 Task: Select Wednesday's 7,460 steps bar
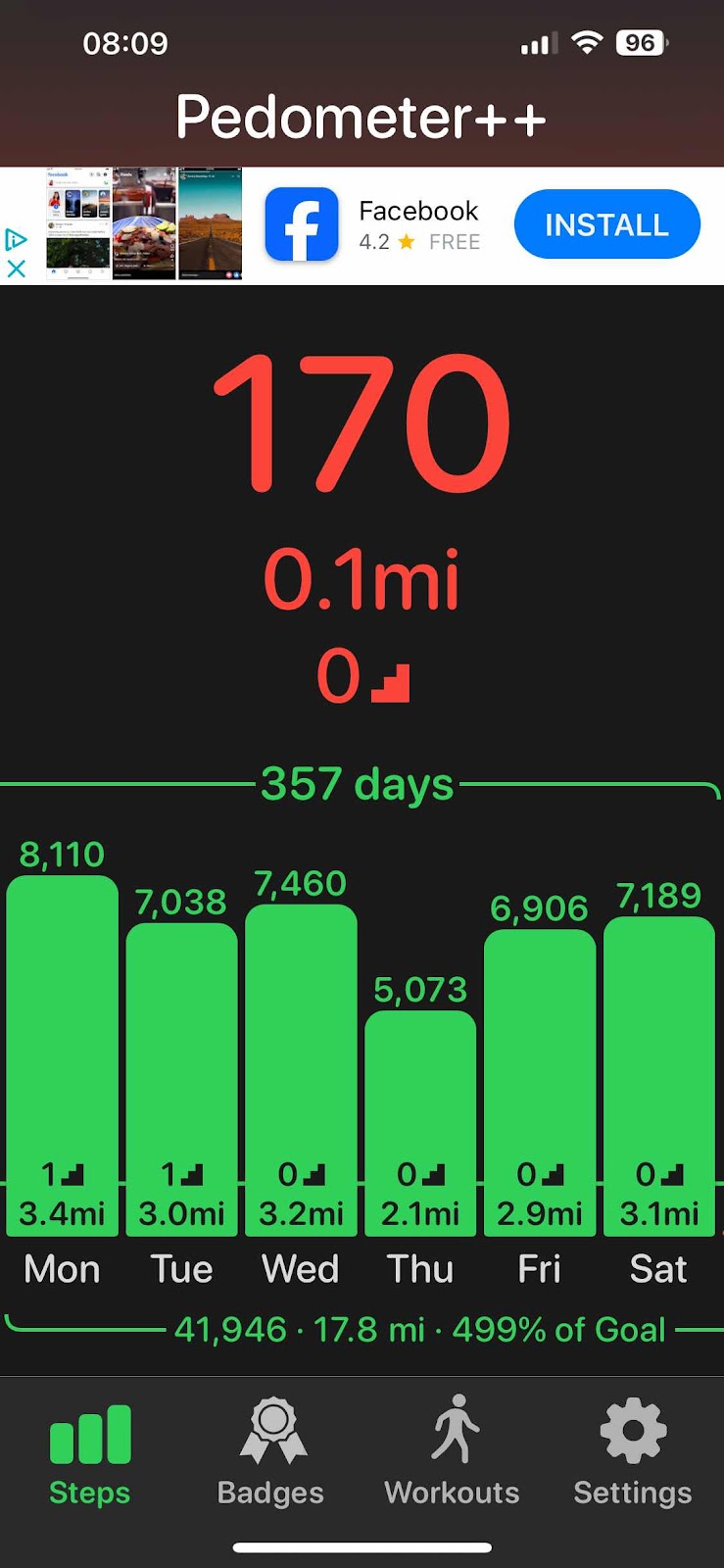tap(301, 1070)
